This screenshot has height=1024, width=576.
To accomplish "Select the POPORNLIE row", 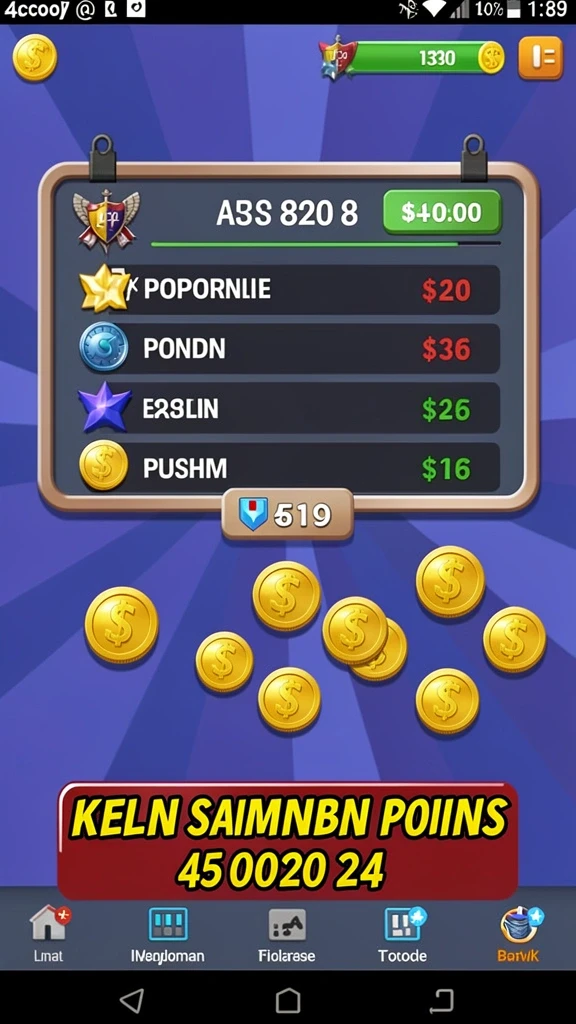I will (x=290, y=289).
